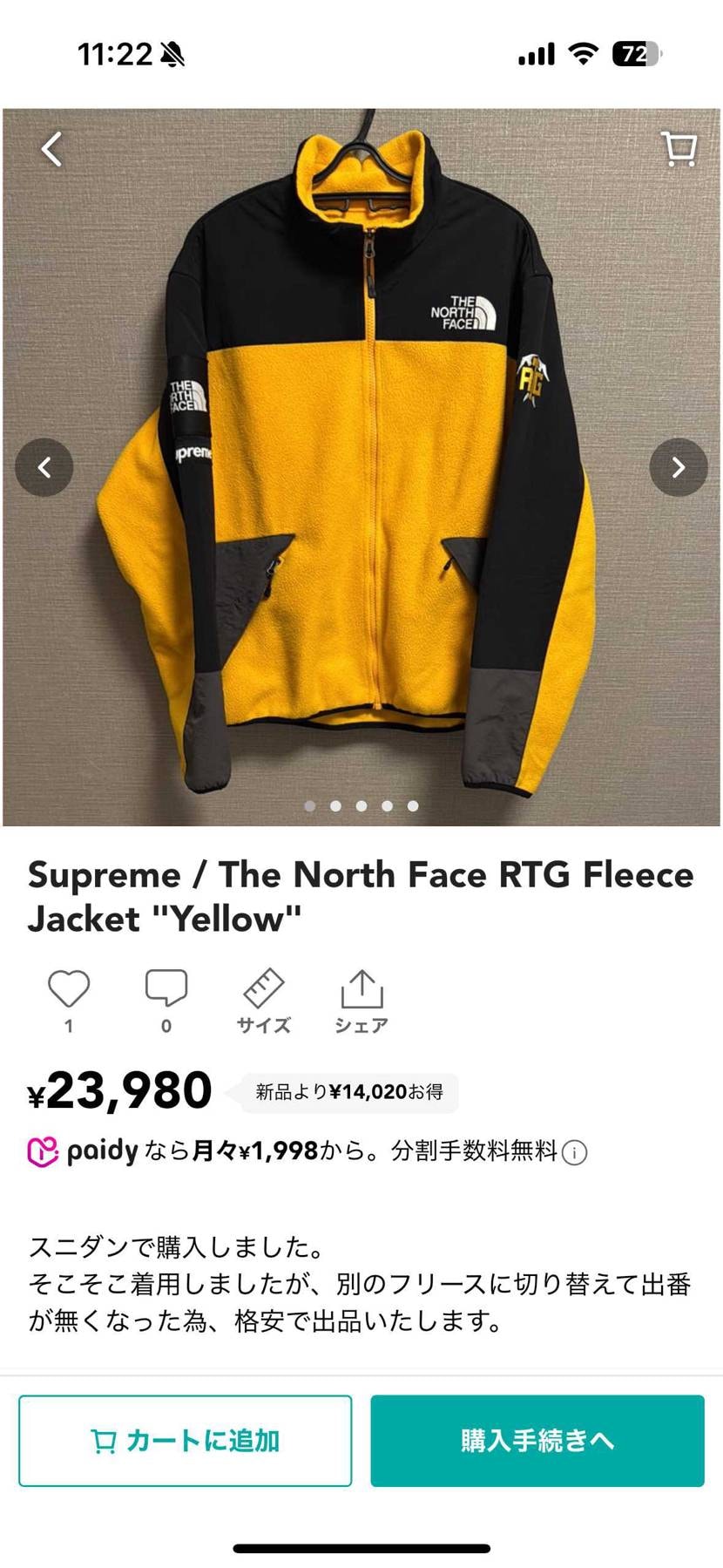Go back using the top-left arrow

52,149
